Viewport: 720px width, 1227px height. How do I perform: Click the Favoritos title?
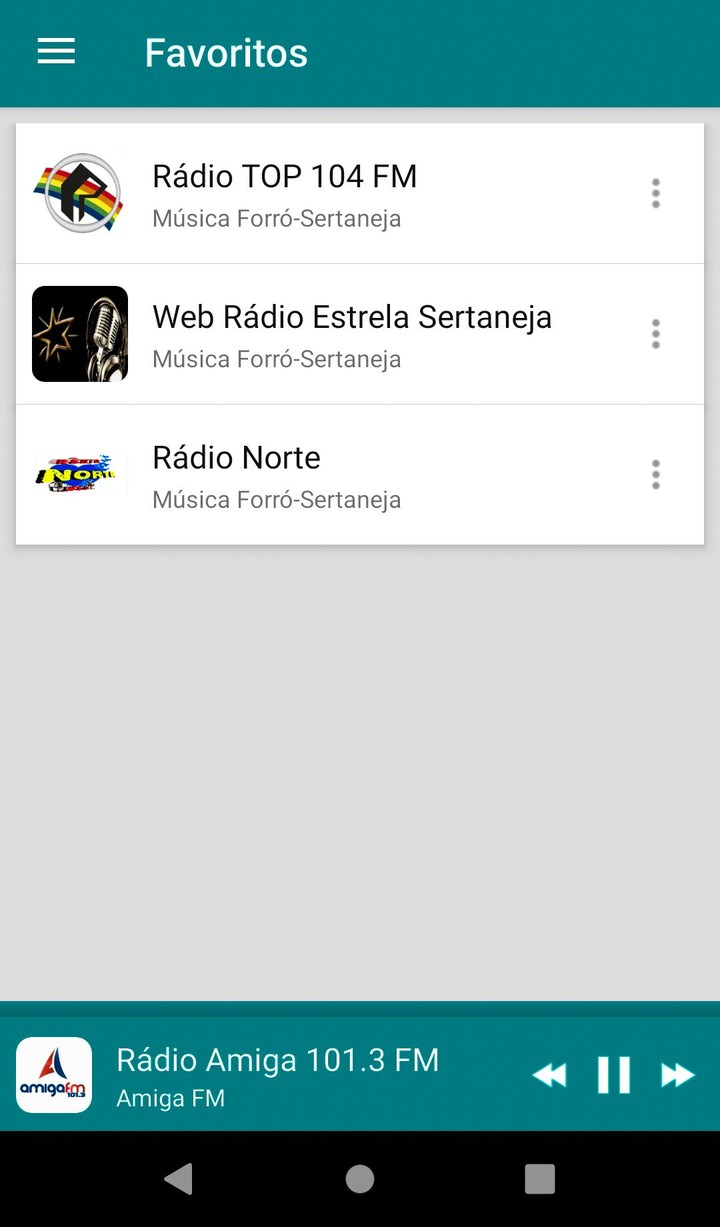[x=226, y=53]
